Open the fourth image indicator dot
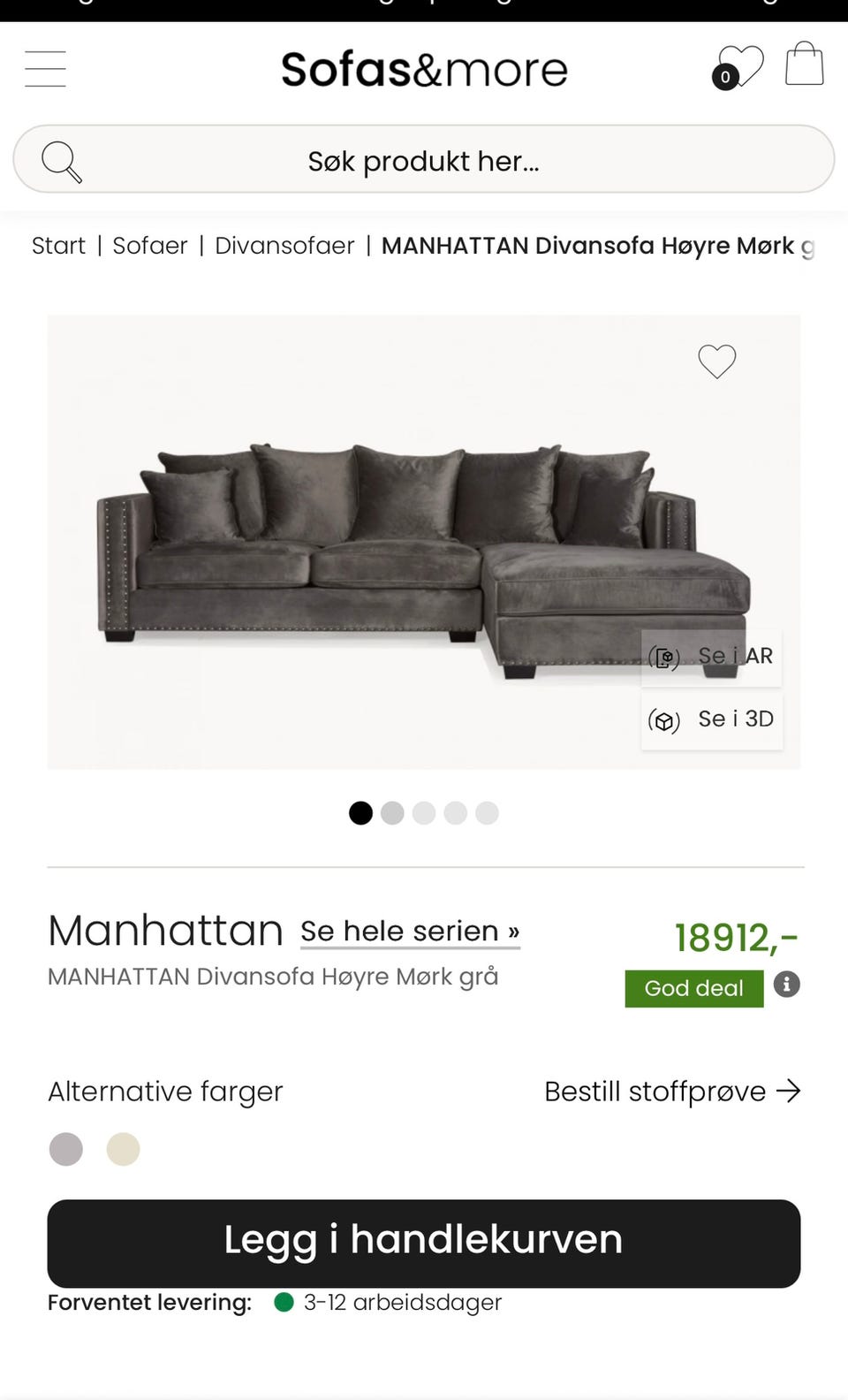 (x=456, y=813)
